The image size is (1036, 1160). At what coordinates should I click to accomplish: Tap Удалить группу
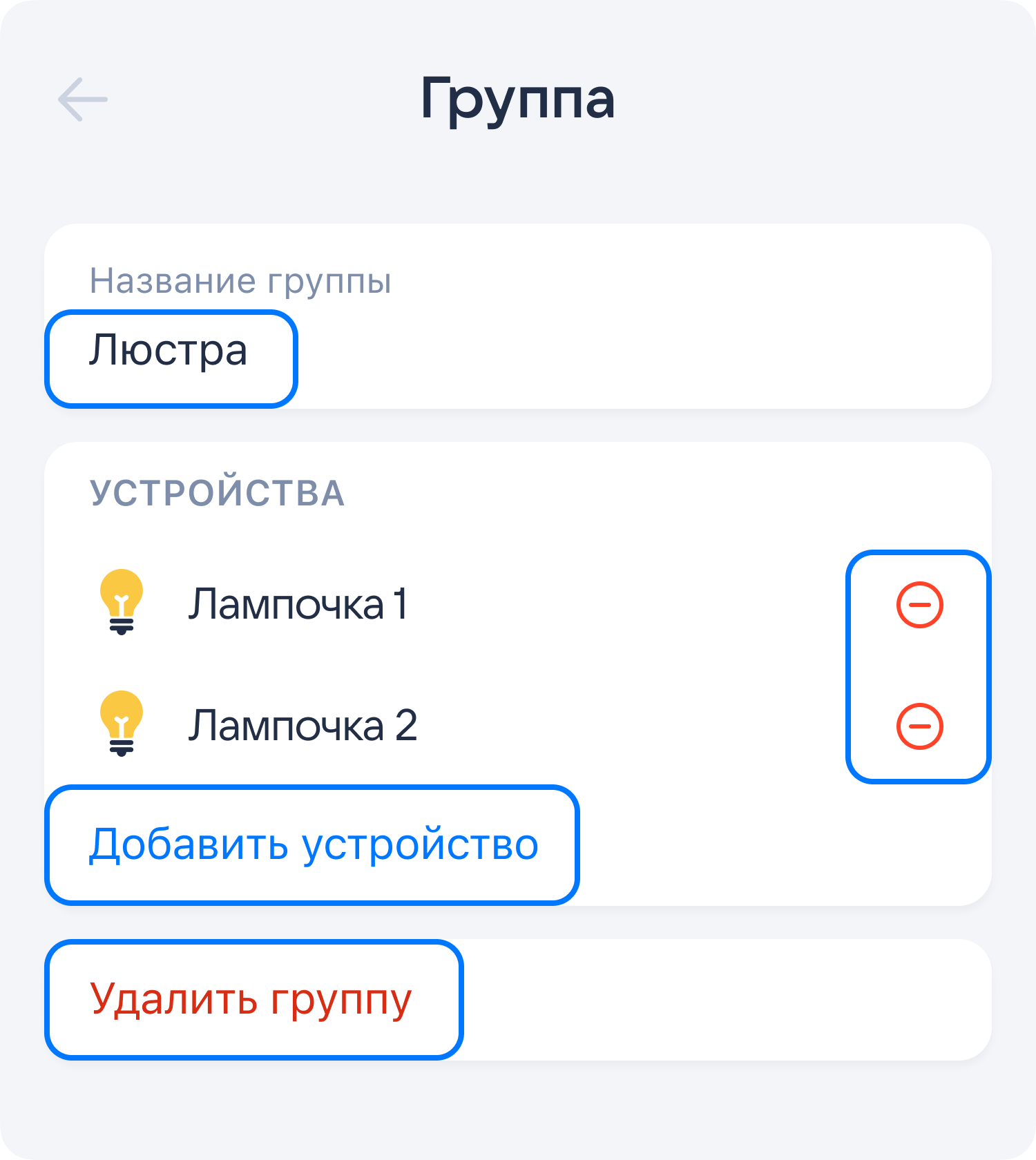(251, 998)
